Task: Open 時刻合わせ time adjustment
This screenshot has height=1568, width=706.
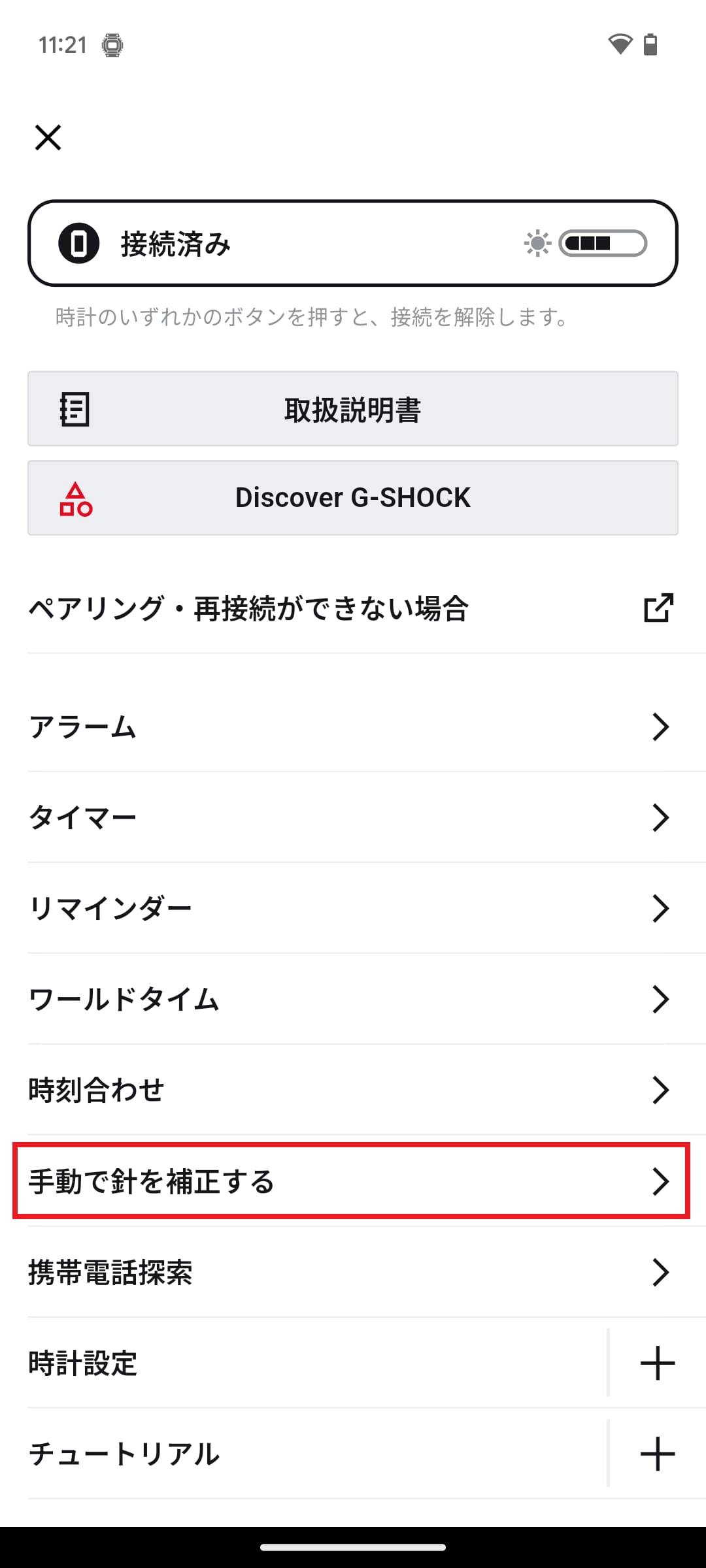Action: [352, 1090]
